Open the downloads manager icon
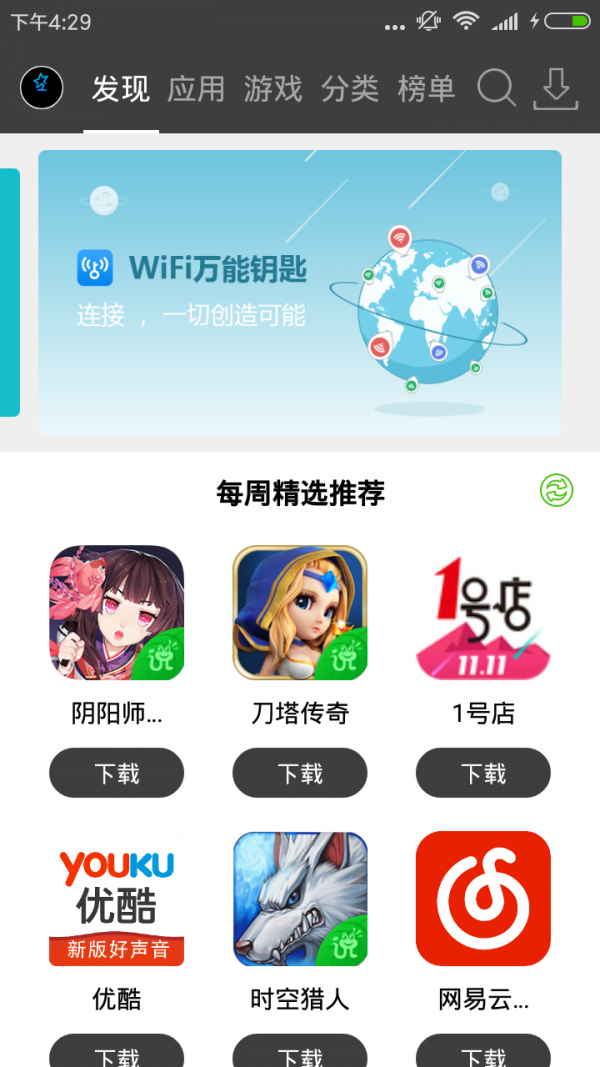This screenshot has height=1067, width=600. (555, 89)
